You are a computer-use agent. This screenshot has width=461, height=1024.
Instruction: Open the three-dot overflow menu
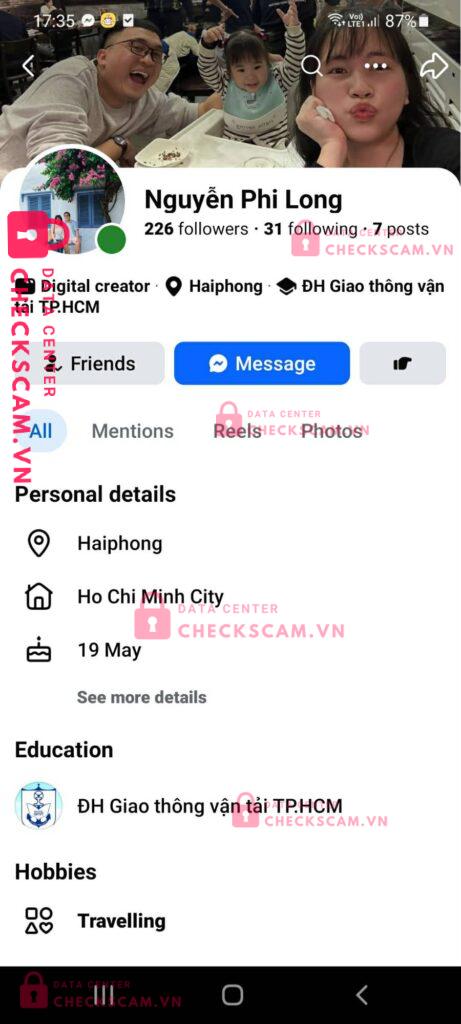pyautogui.click(x=375, y=66)
